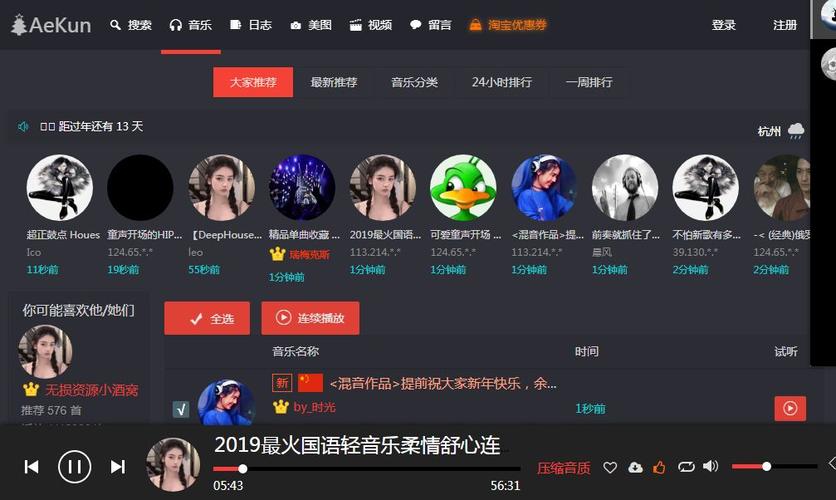Go to the previous track
Screen dimensions: 836x500
pos(31,466)
